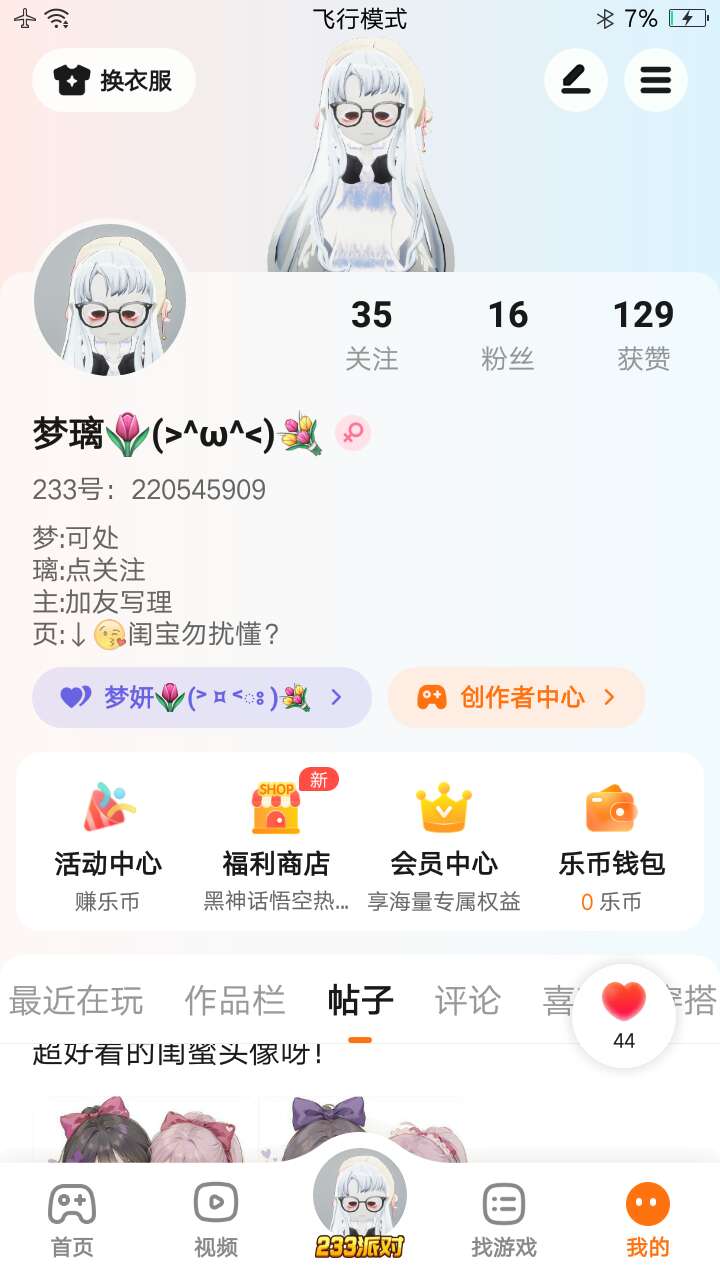Switch to the 最近在玩 tab
This screenshot has width=720, height=1280.
click(76, 1000)
